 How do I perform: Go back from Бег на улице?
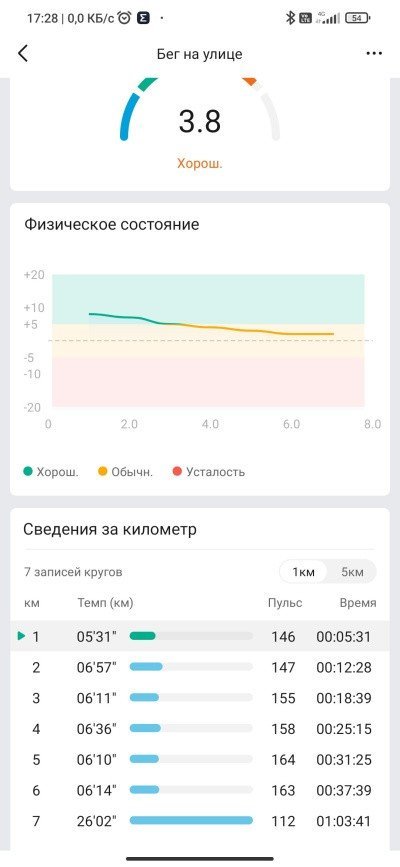pyautogui.click(x=23, y=54)
